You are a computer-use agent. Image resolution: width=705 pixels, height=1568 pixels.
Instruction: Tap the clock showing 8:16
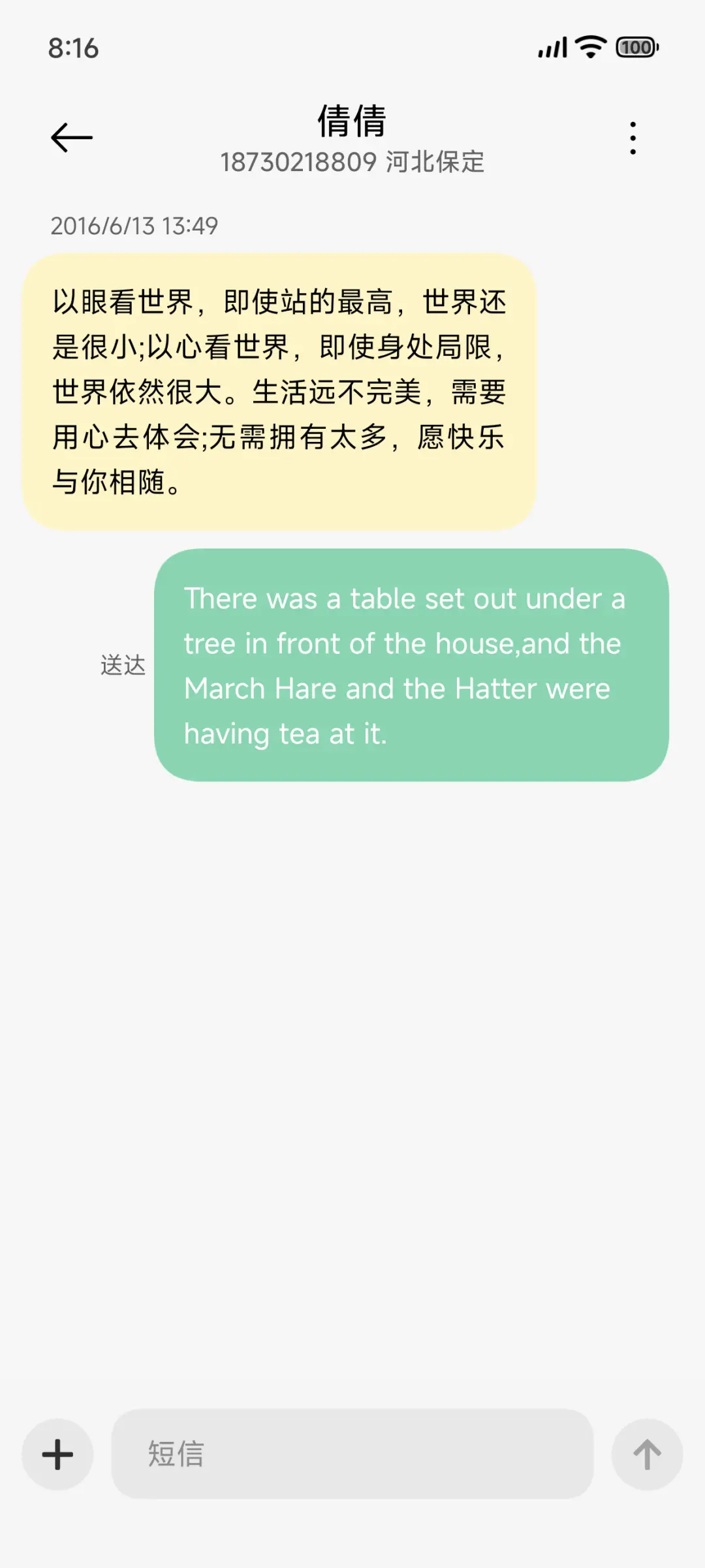73,48
